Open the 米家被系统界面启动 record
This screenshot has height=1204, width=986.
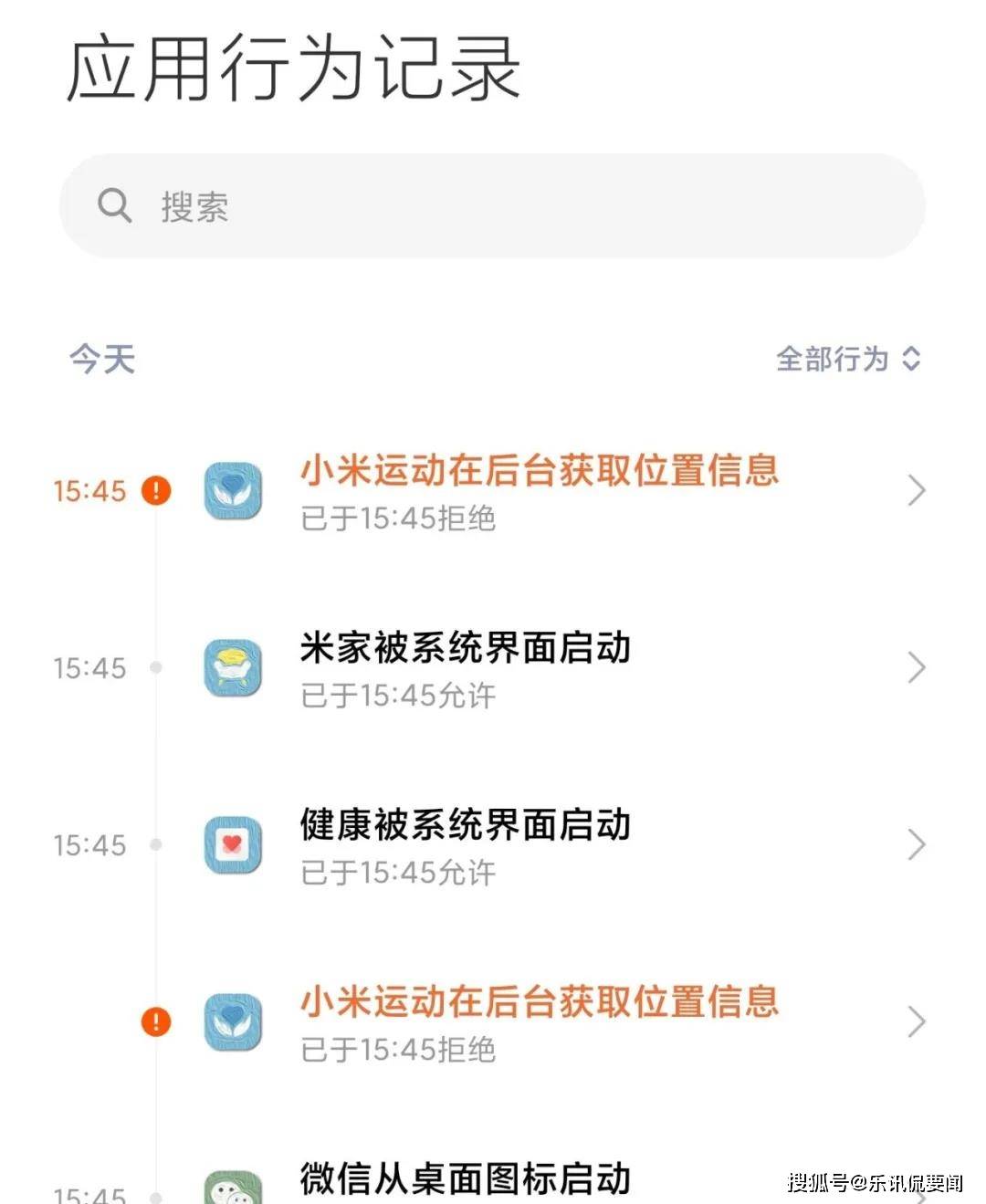click(466, 668)
